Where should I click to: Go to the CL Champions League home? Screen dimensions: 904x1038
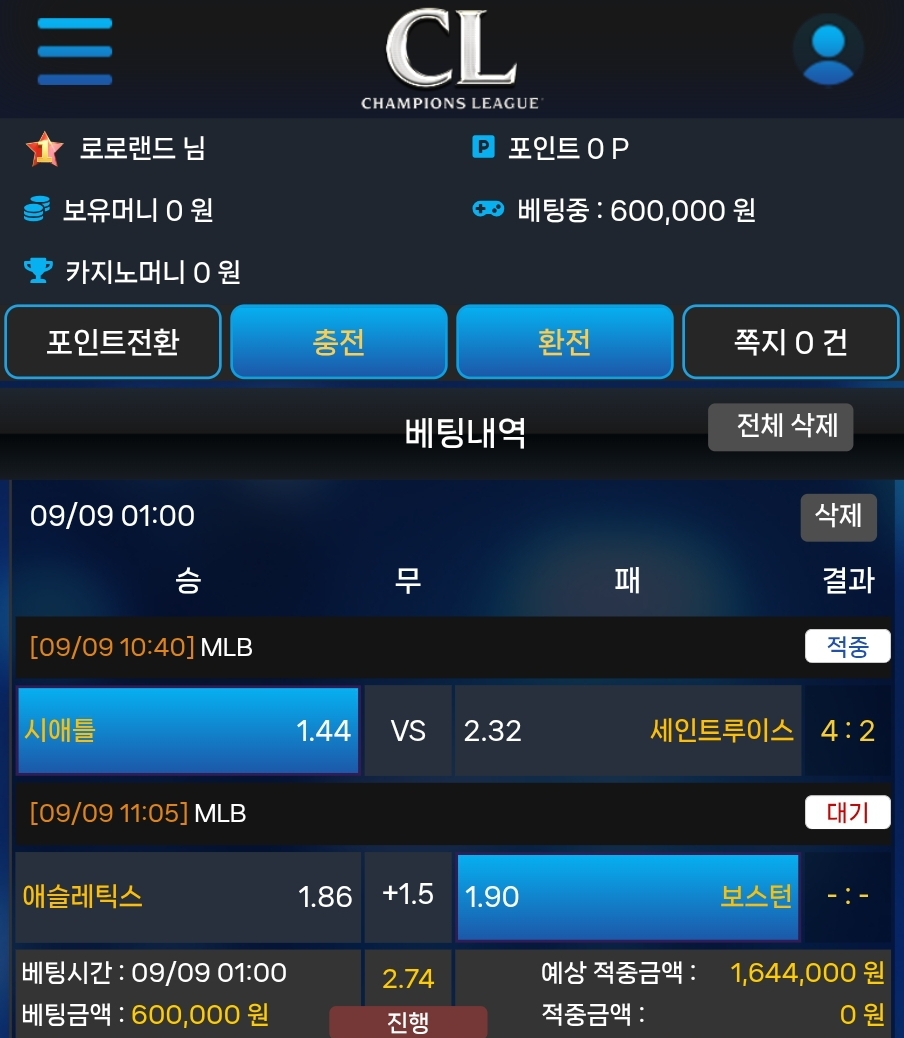click(452, 58)
